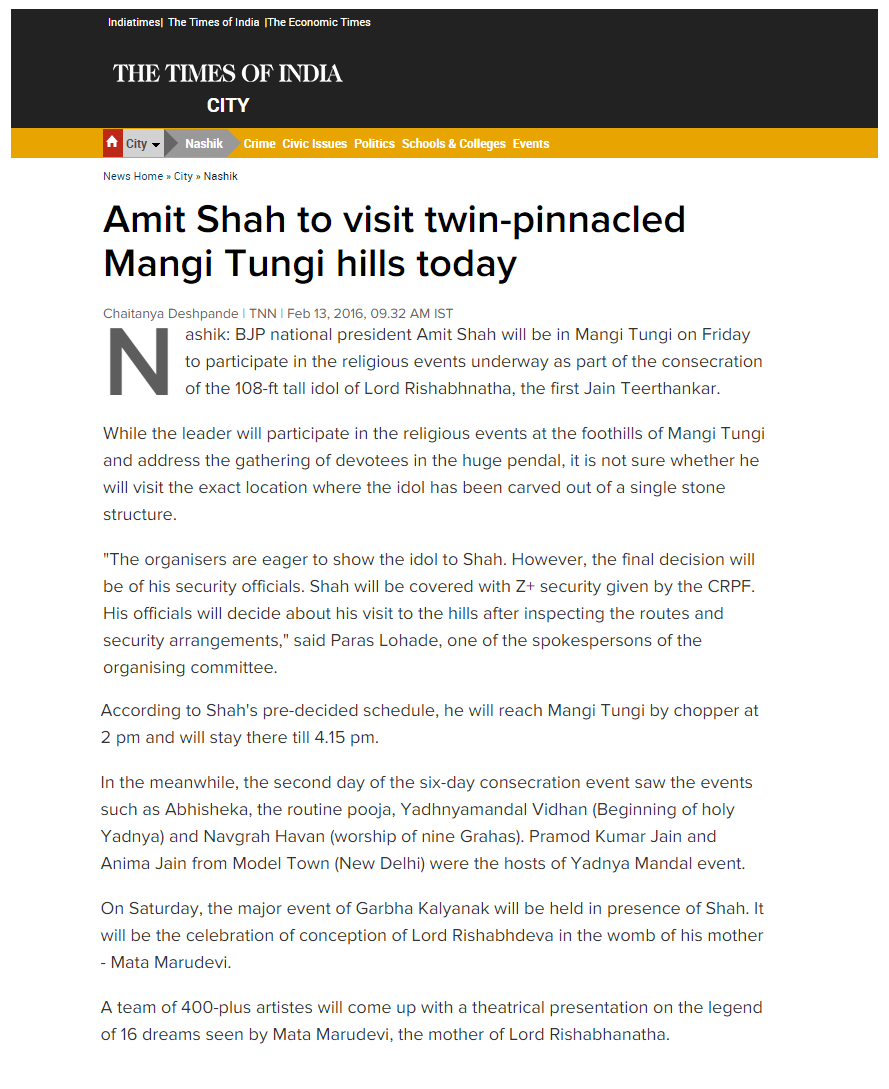Screen dimensions: 889x1089
Task: Open the City breadcrumb link
Action: point(183,176)
